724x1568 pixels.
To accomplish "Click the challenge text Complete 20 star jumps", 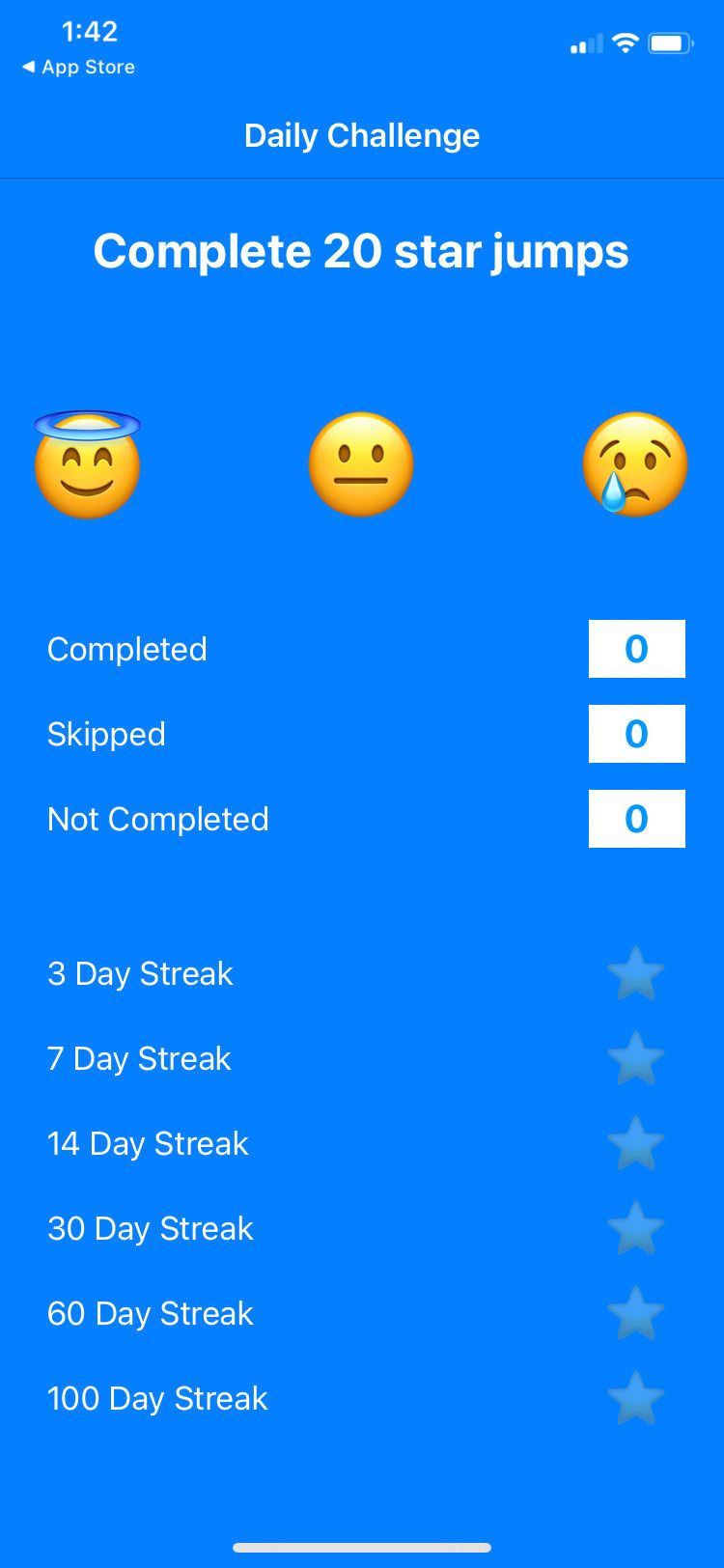I will (361, 251).
